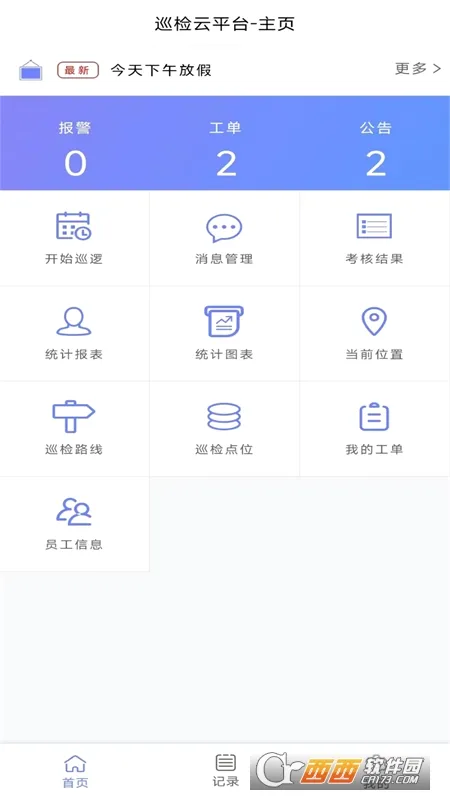Open the 今天下午放假 latest notice

click(161, 70)
